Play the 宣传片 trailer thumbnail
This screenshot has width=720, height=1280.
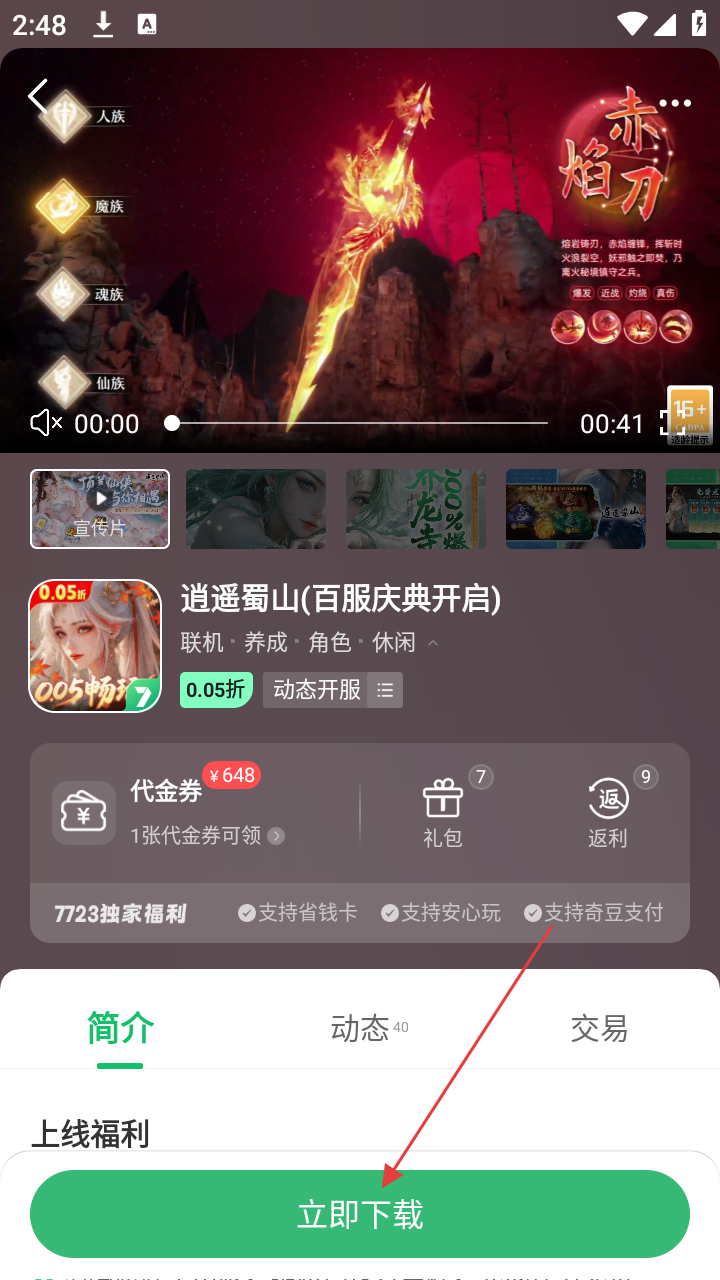tap(100, 509)
